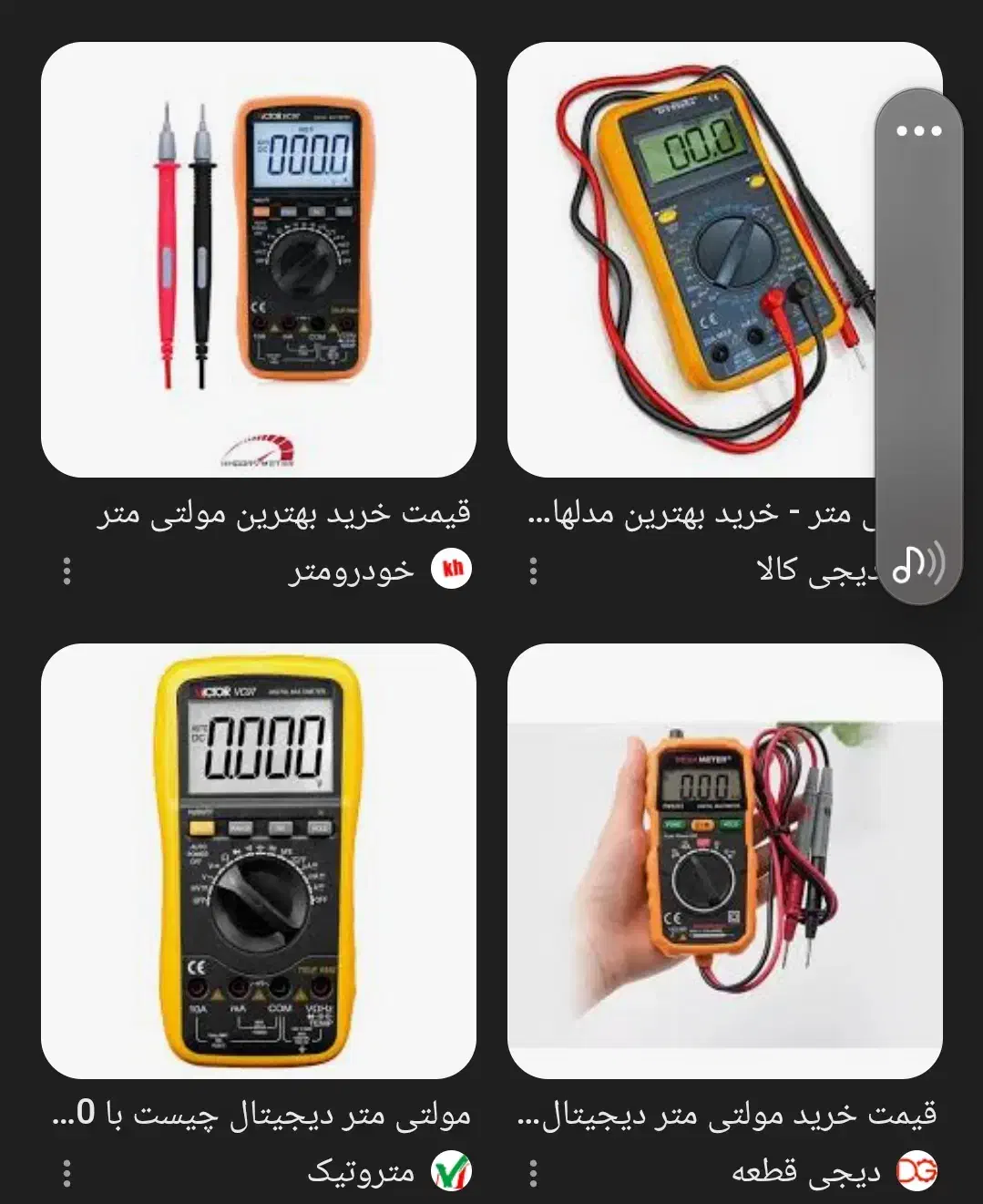Tap the sound icon on floating panel
The width and height of the screenshot is (983, 1204).
coord(918,565)
